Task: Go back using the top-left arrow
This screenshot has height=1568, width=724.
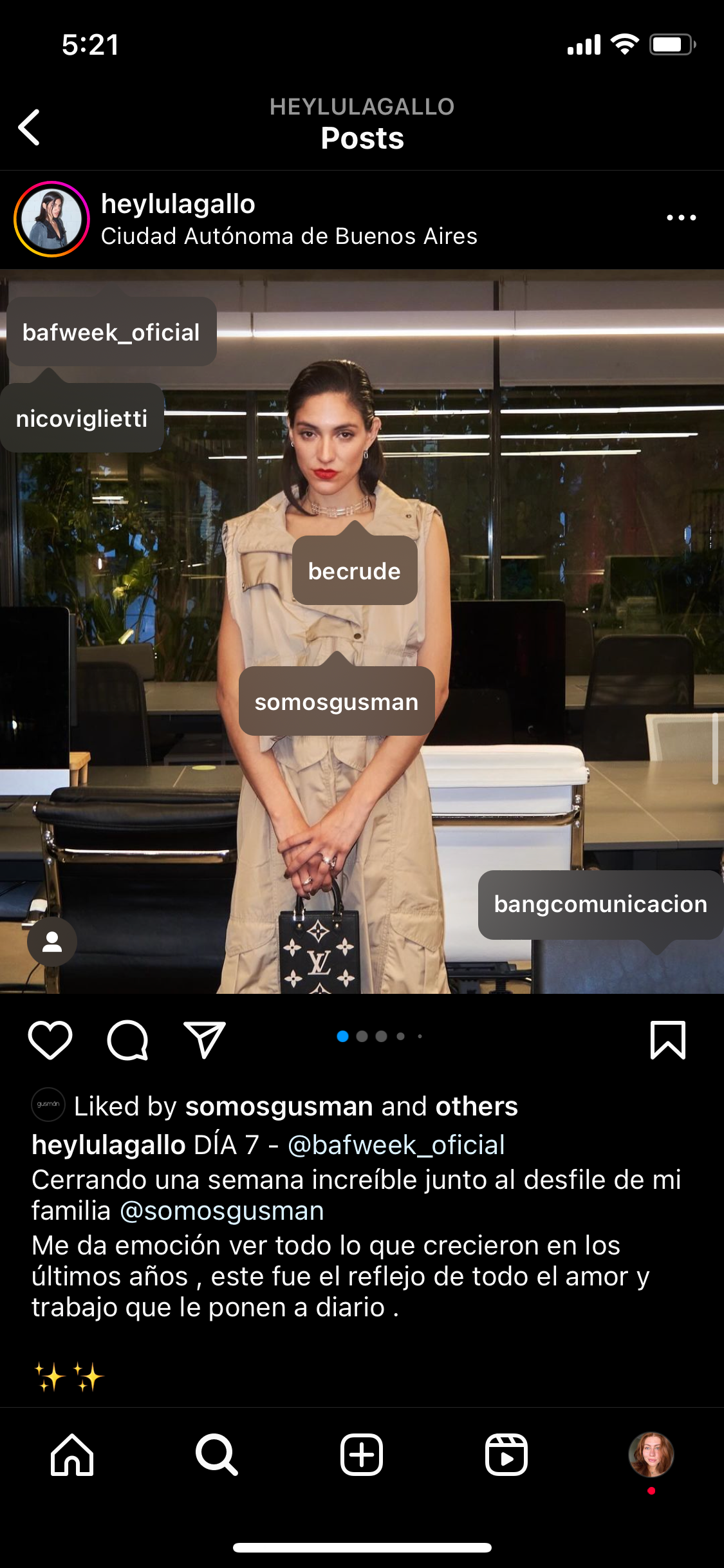Action: point(29,127)
